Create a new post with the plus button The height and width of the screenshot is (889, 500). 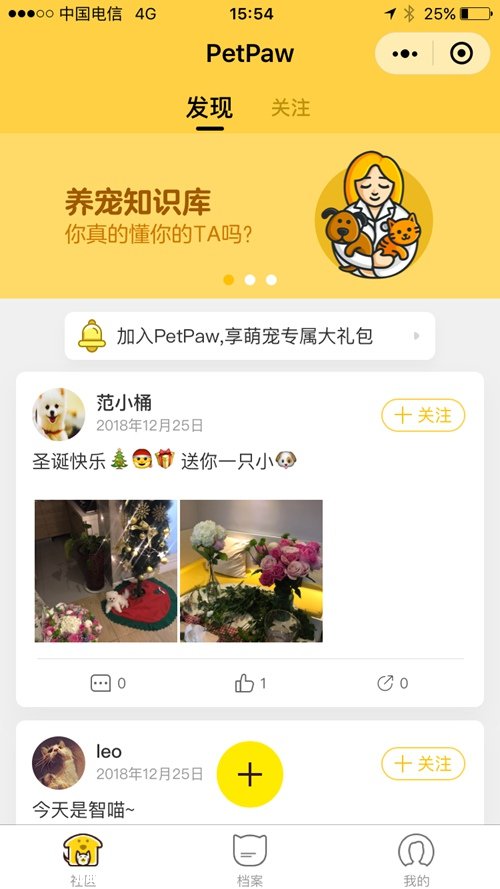pos(250,774)
